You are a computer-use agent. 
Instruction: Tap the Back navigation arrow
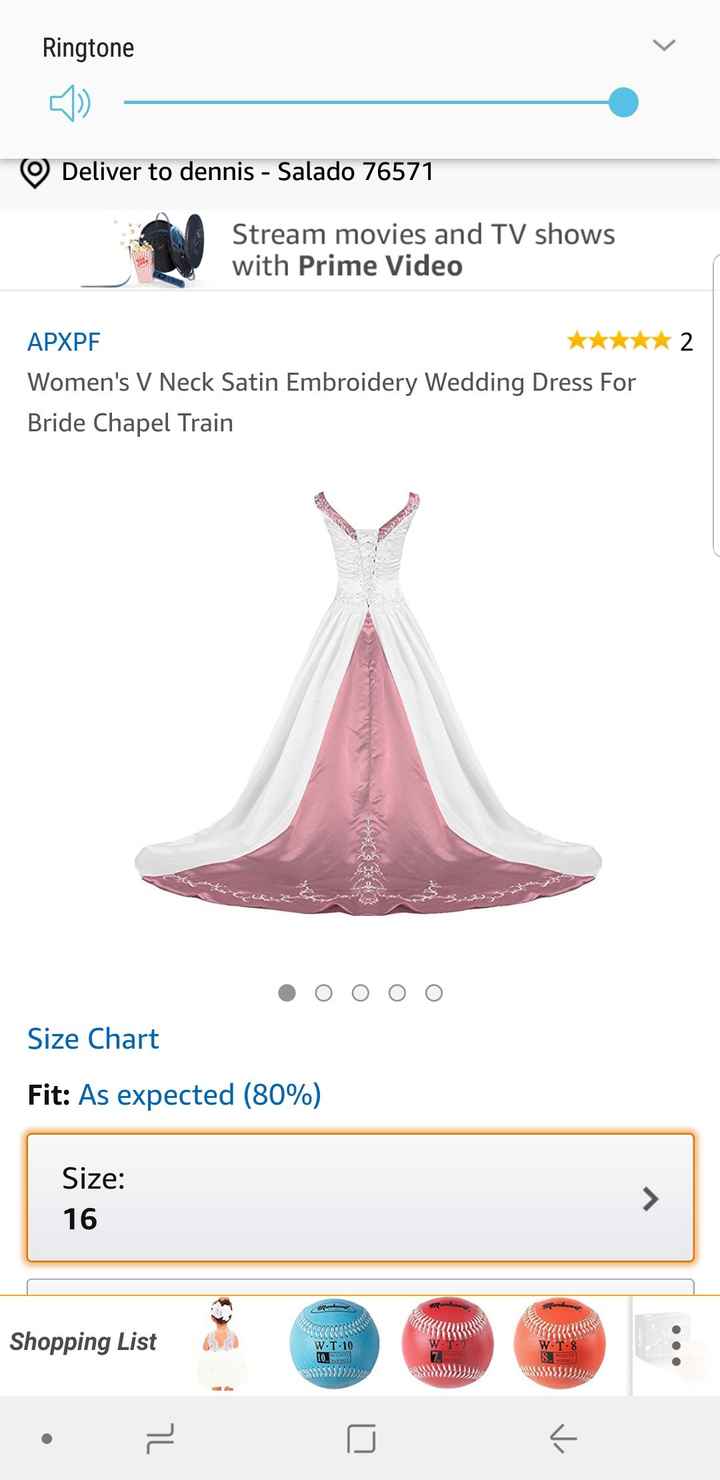[x=561, y=1440]
